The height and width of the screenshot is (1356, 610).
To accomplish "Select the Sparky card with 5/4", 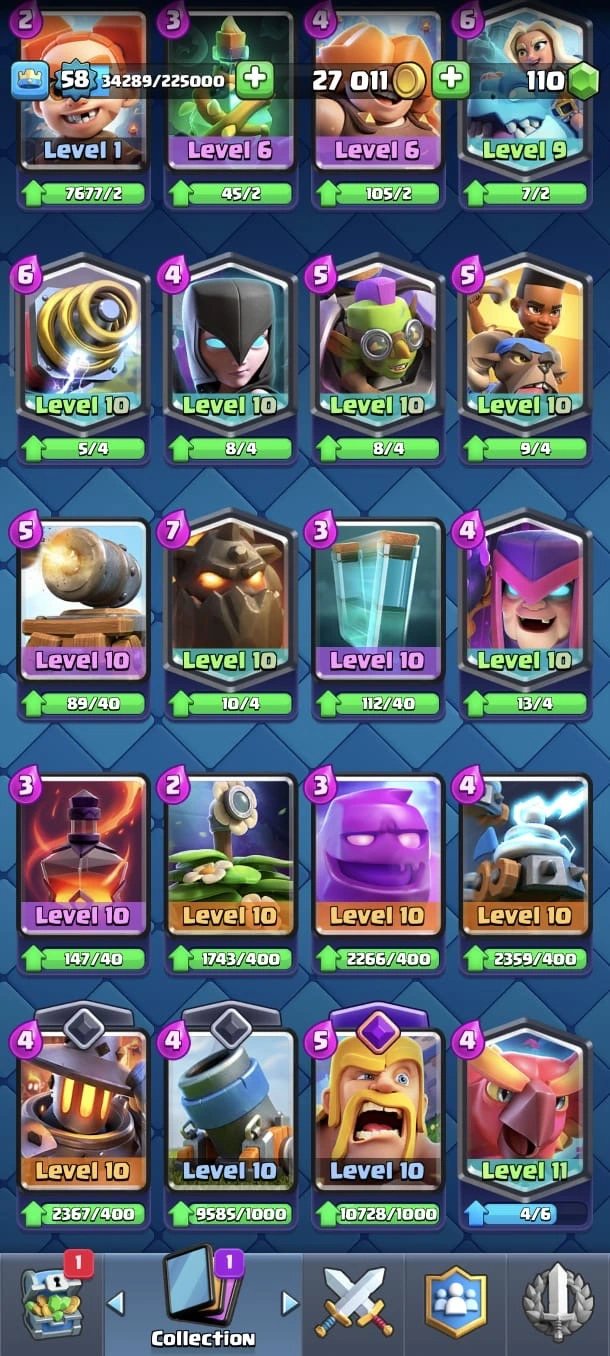I will 83,351.
